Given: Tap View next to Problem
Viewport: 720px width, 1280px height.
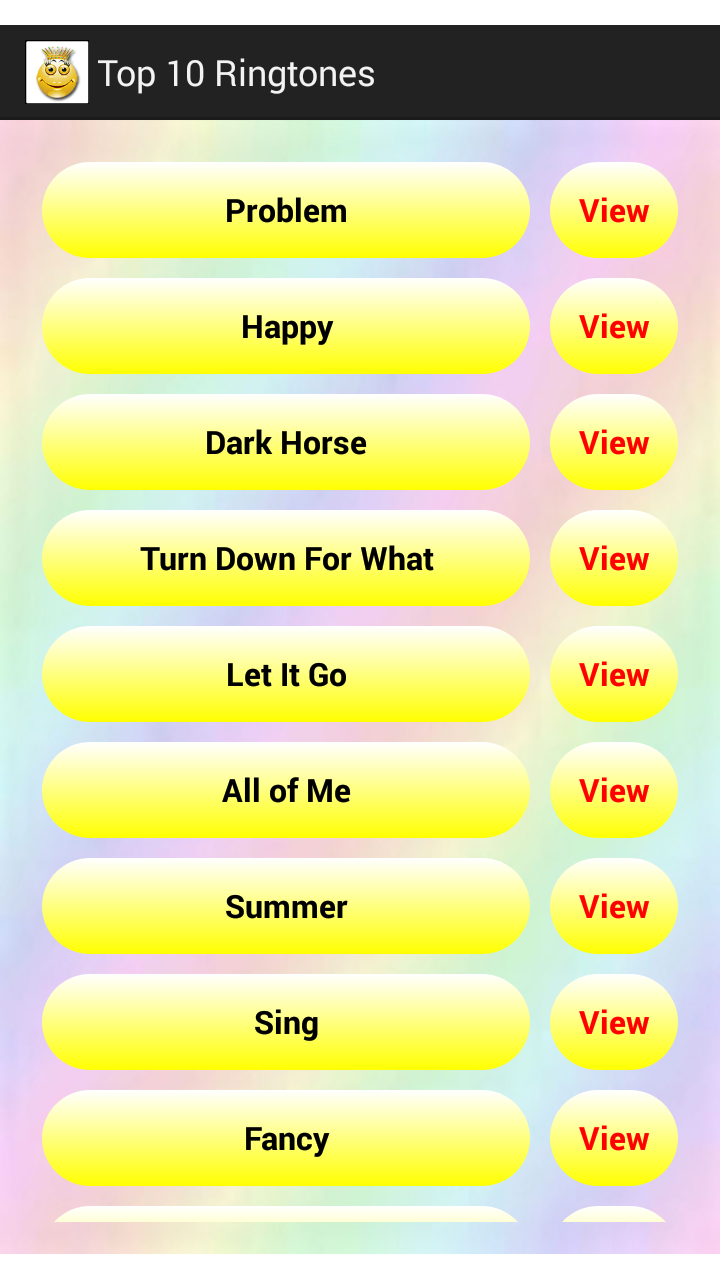Looking at the screenshot, I should (x=614, y=211).
